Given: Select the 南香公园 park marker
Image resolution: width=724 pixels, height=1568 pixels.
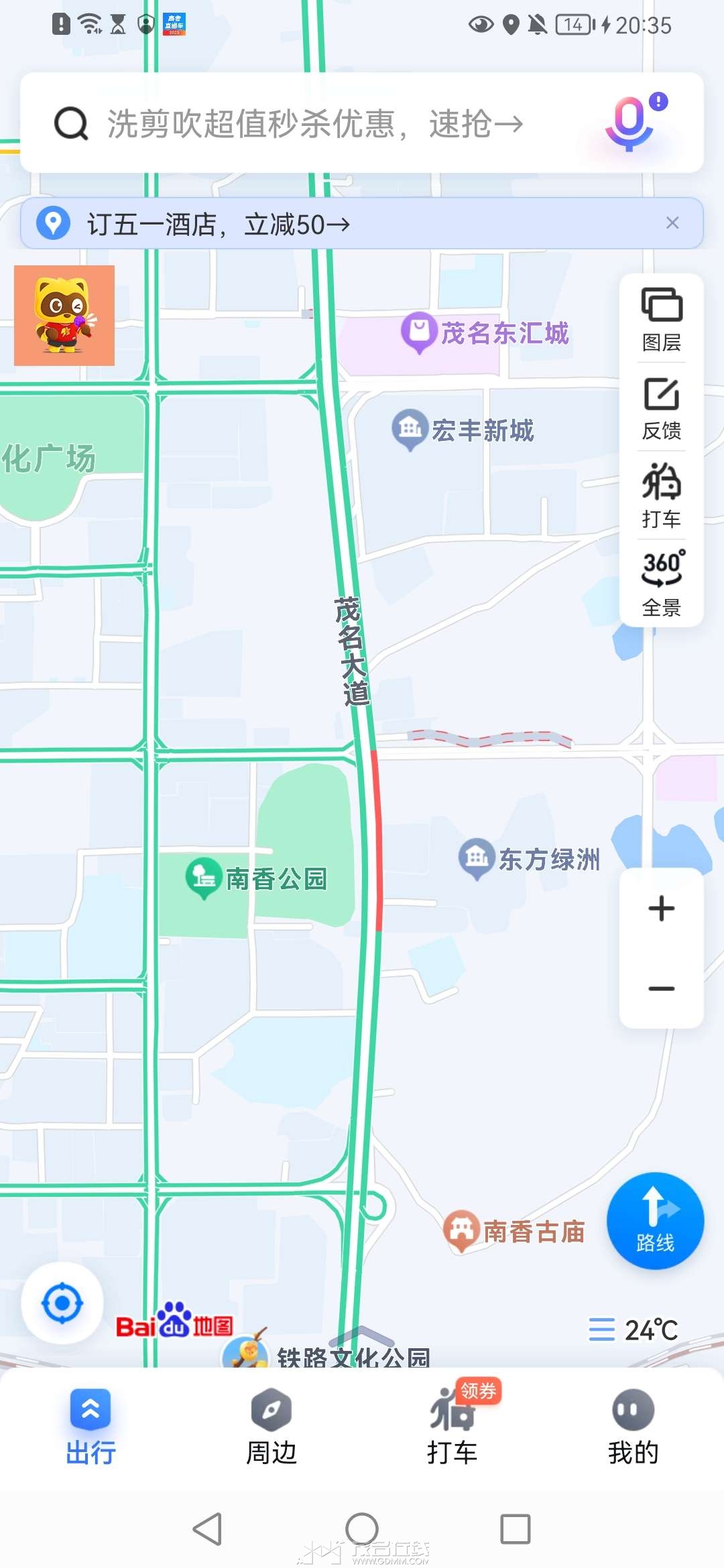Looking at the screenshot, I should click(x=257, y=878).
